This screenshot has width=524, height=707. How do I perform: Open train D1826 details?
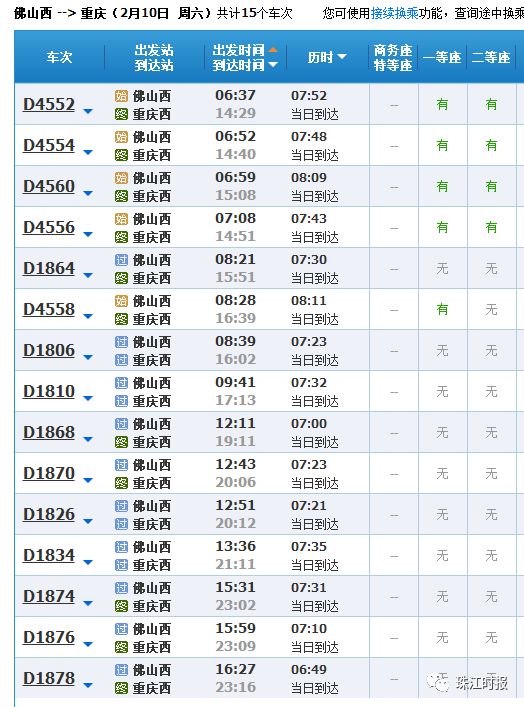(49, 515)
